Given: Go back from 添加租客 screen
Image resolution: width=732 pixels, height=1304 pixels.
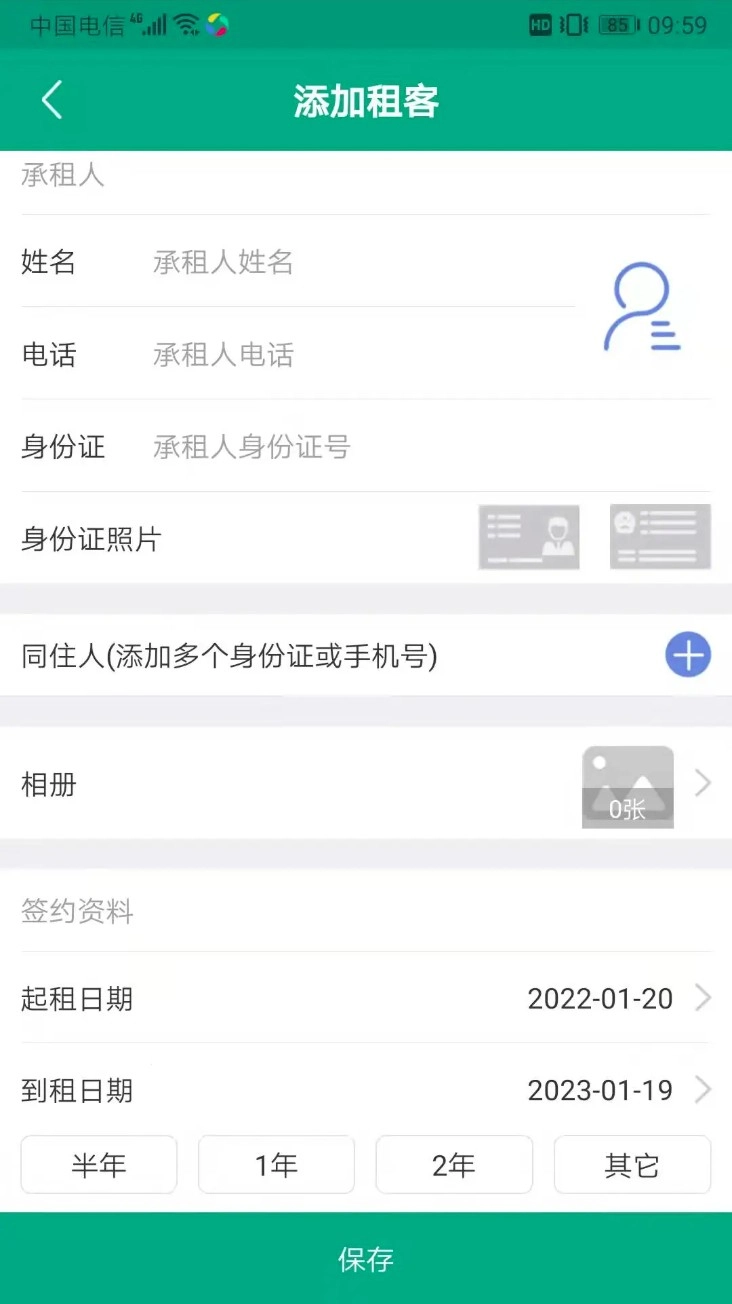Looking at the screenshot, I should pyautogui.click(x=52, y=101).
